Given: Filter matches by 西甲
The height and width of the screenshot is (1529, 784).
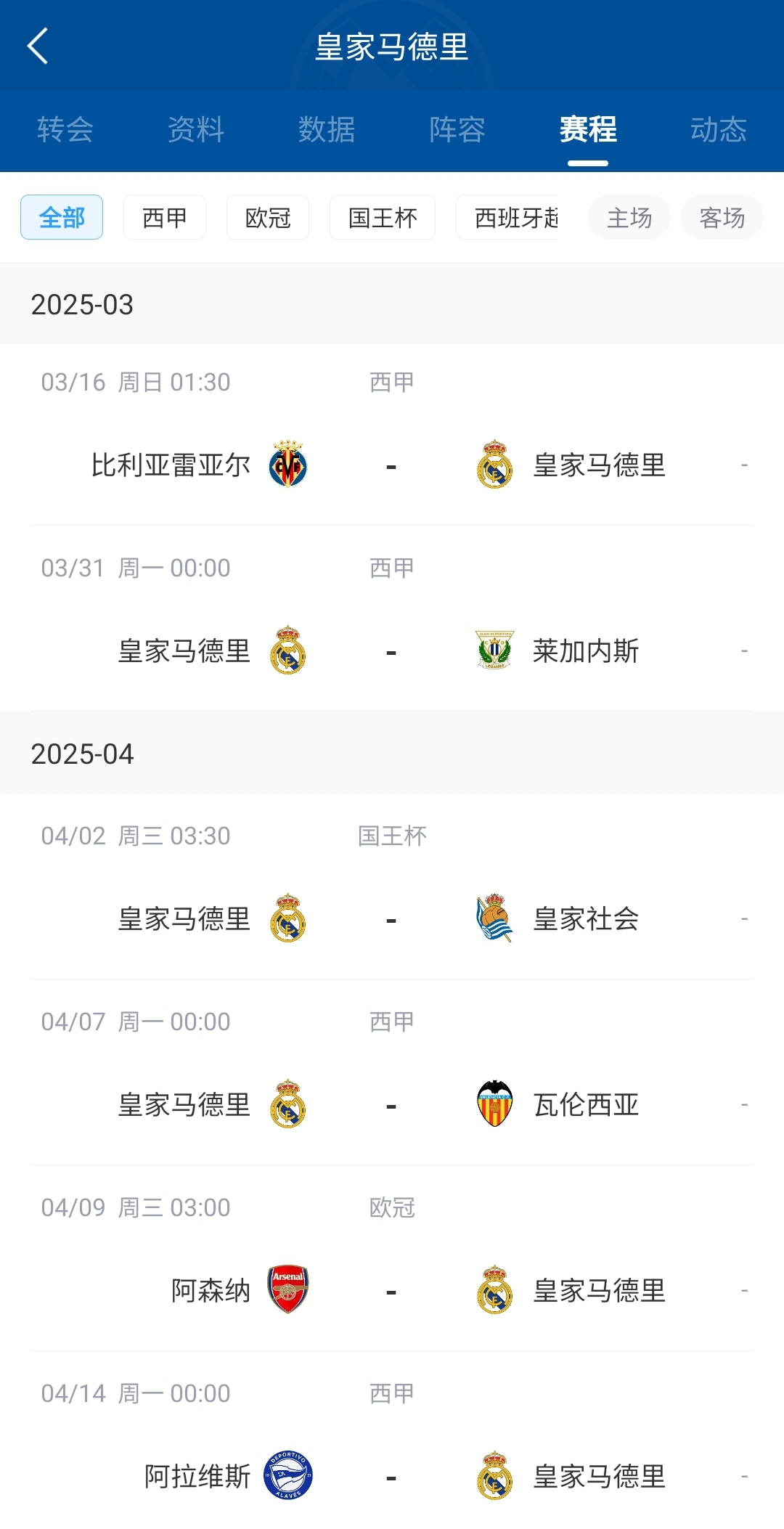Looking at the screenshot, I should point(165,217).
